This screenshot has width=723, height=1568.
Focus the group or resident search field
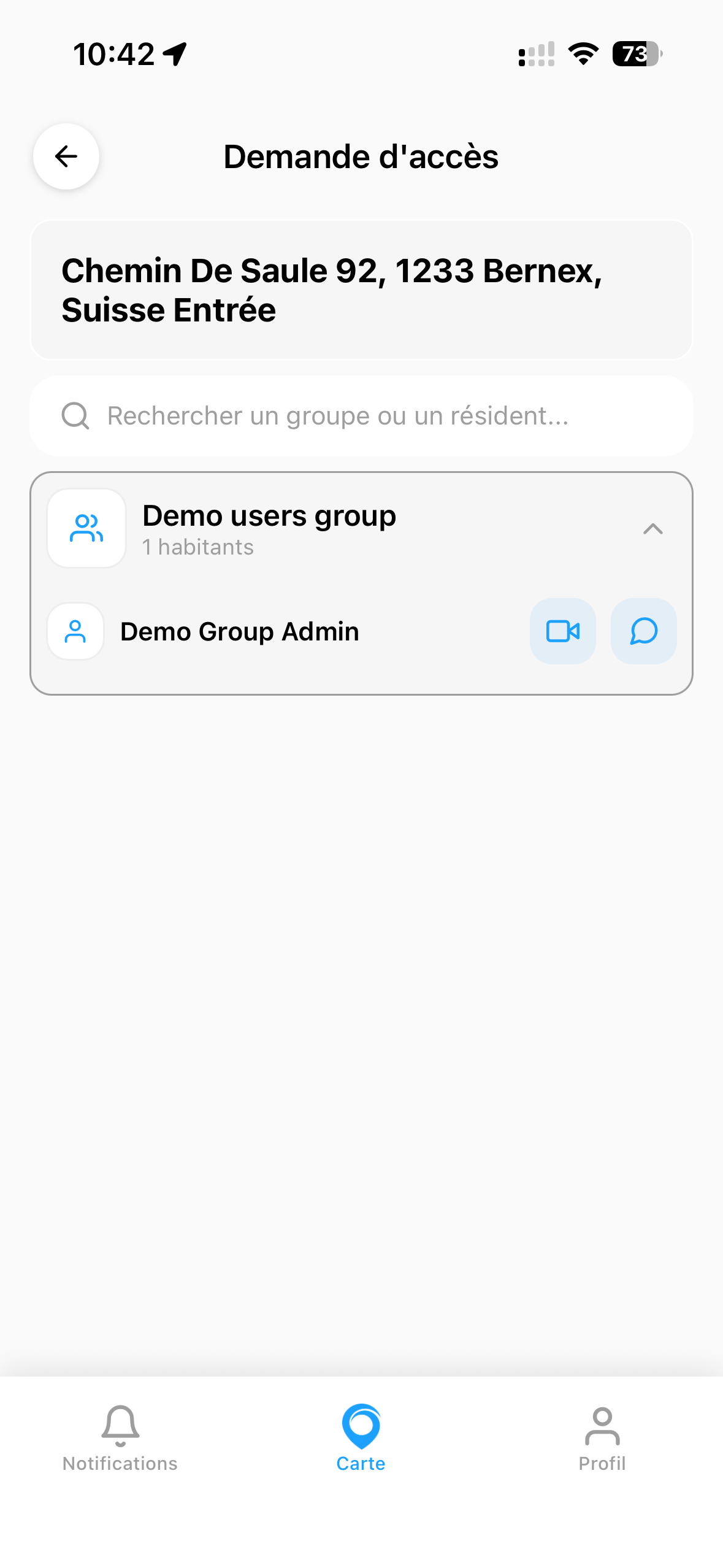coord(361,416)
